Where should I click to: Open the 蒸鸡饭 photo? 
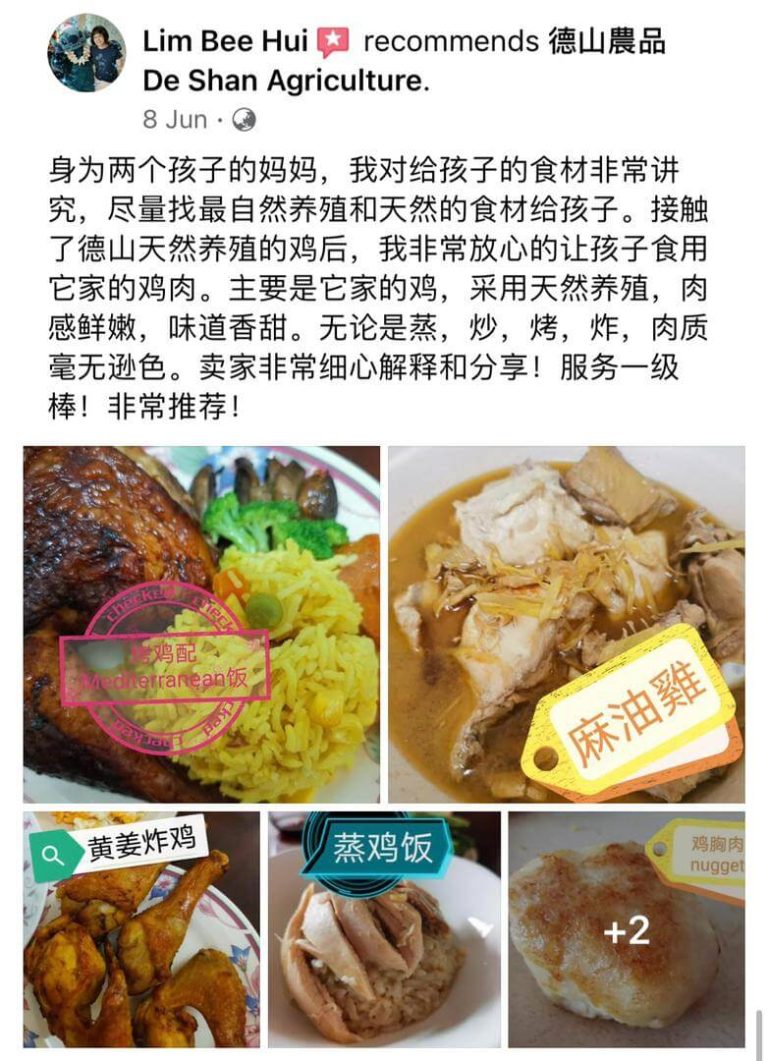(x=384, y=930)
